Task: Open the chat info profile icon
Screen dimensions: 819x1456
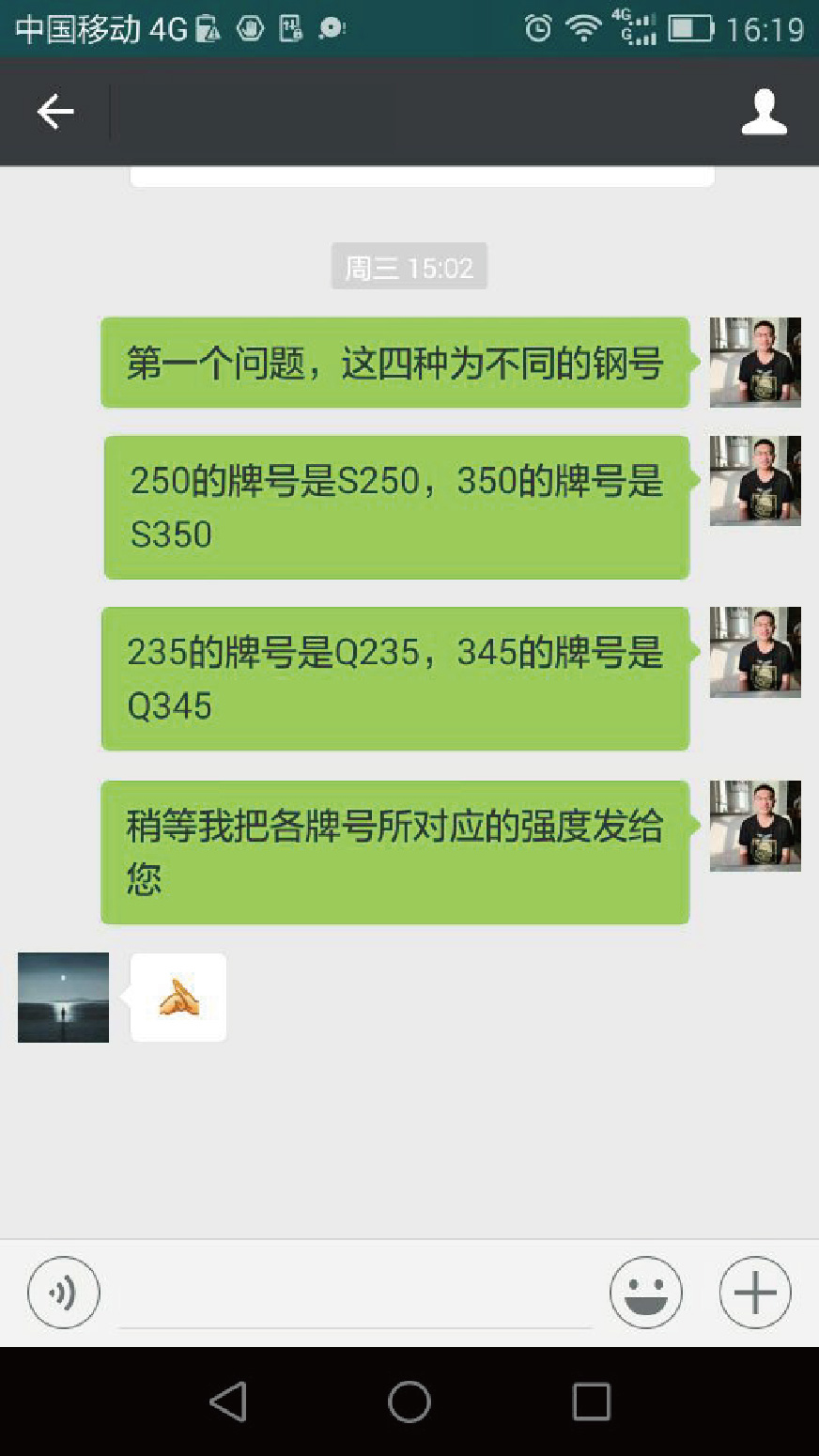Action: (x=764, y=112)
